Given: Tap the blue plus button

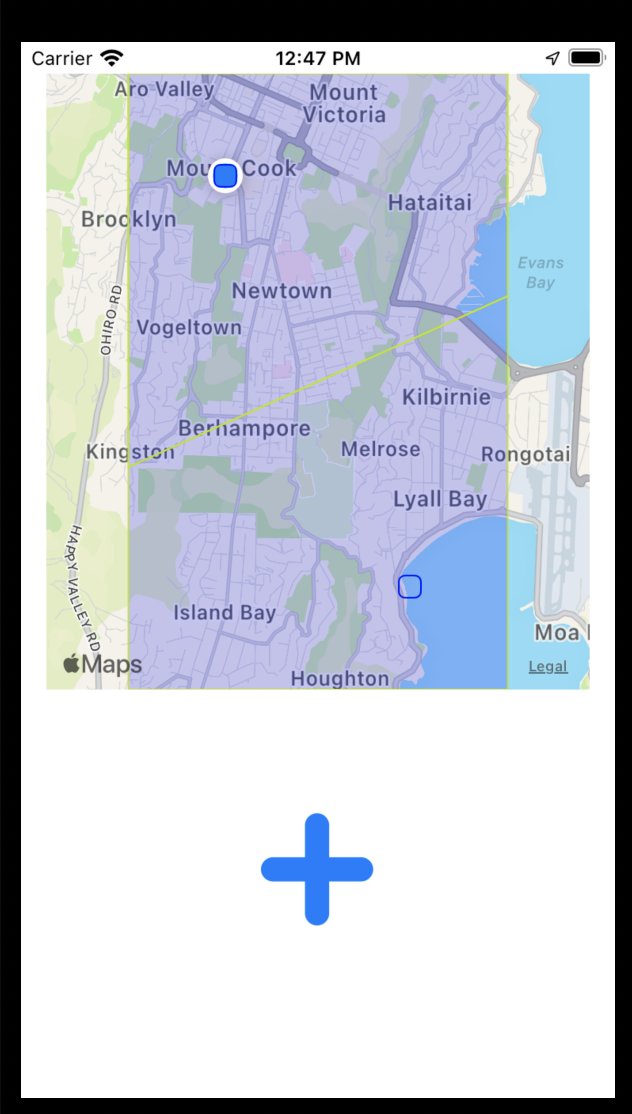Looking at the screenshot, I should coord(317,869).
